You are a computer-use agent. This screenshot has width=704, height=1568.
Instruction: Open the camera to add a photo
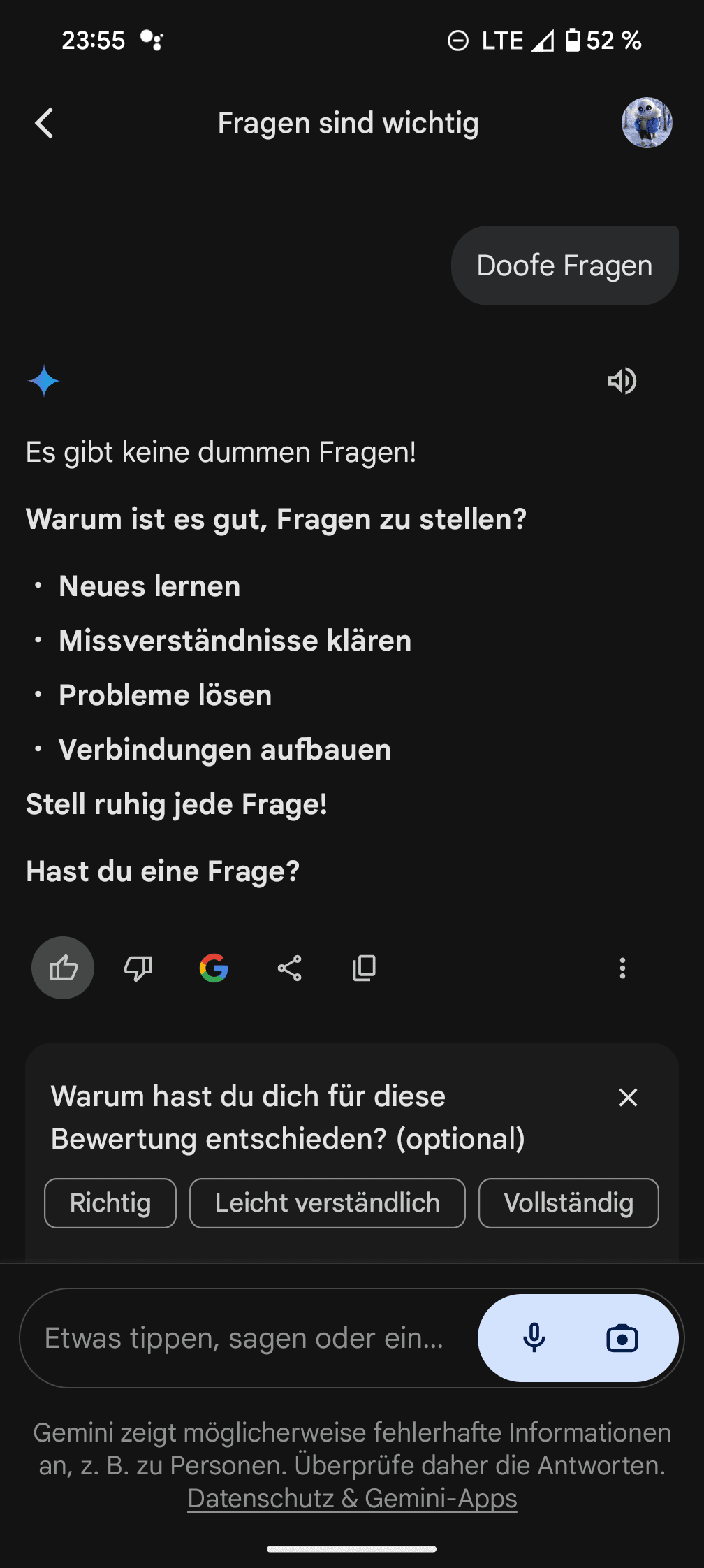(x=622, y=1338)
